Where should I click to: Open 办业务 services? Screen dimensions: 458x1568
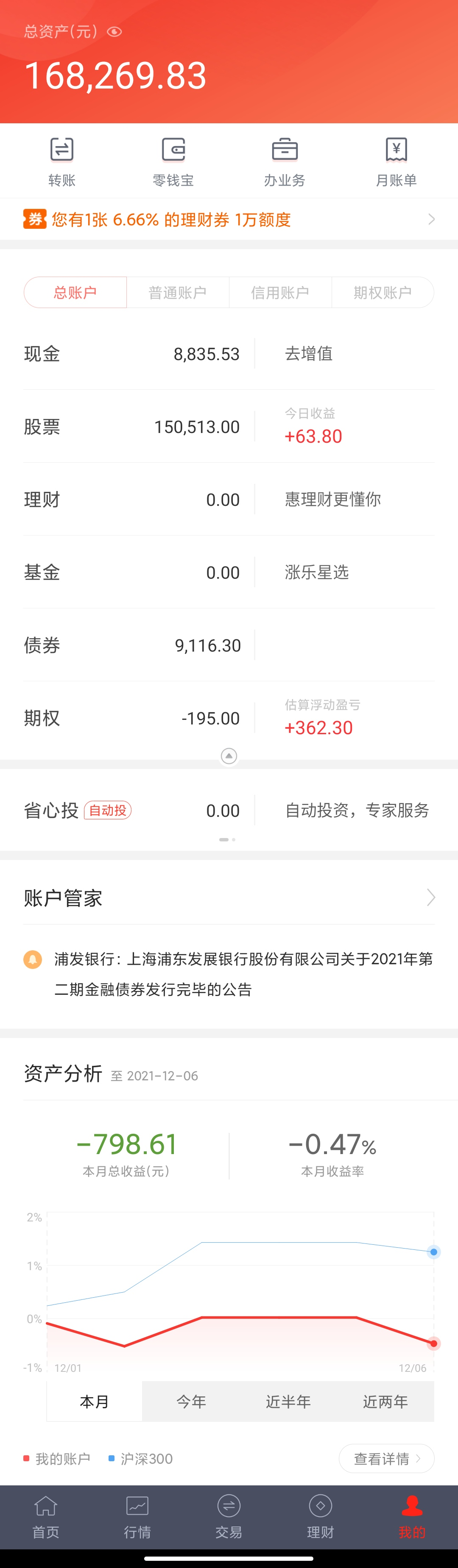coord(285,161)
